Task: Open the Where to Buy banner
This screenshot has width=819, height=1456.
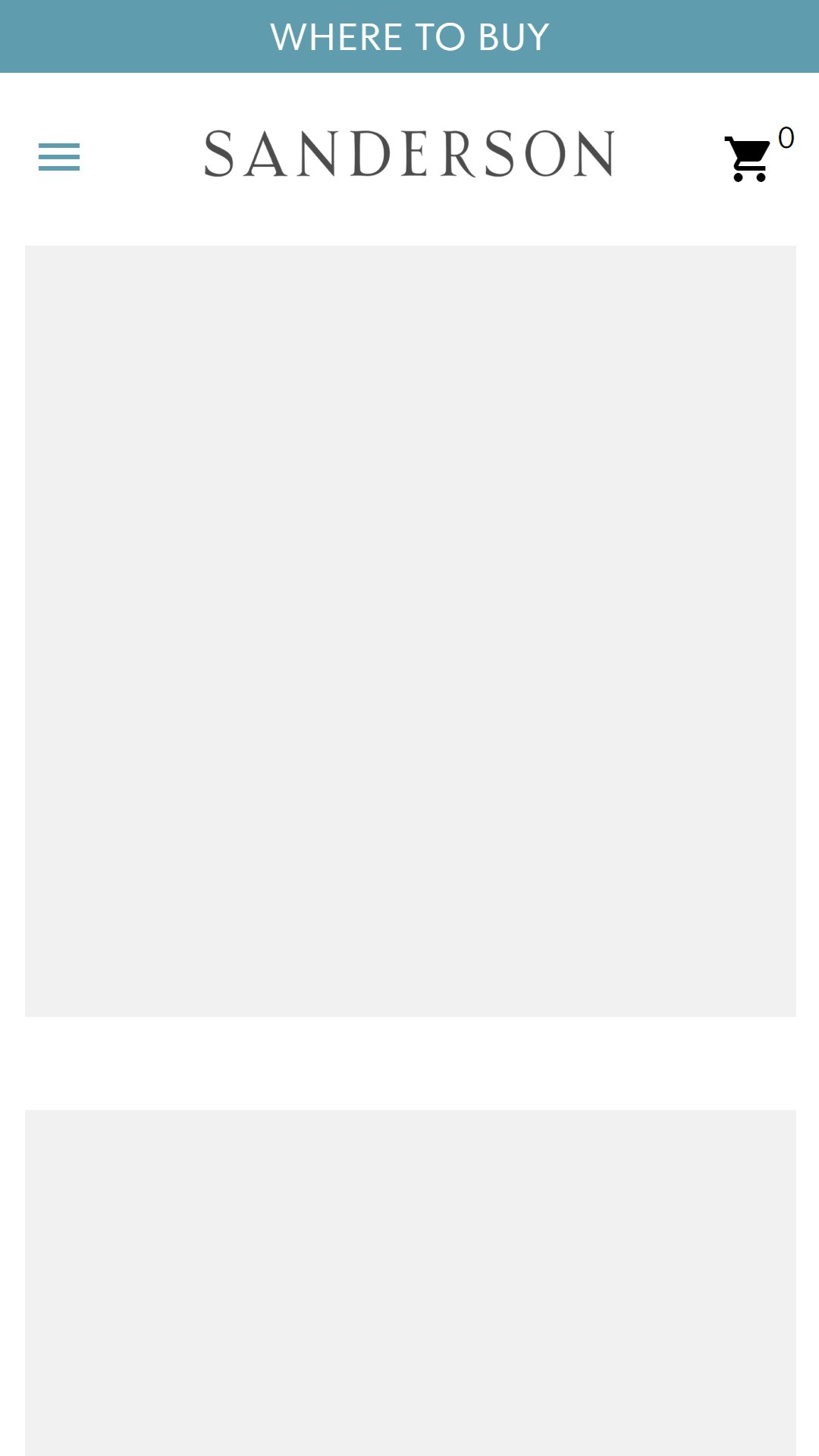Action: click(409, 36)
